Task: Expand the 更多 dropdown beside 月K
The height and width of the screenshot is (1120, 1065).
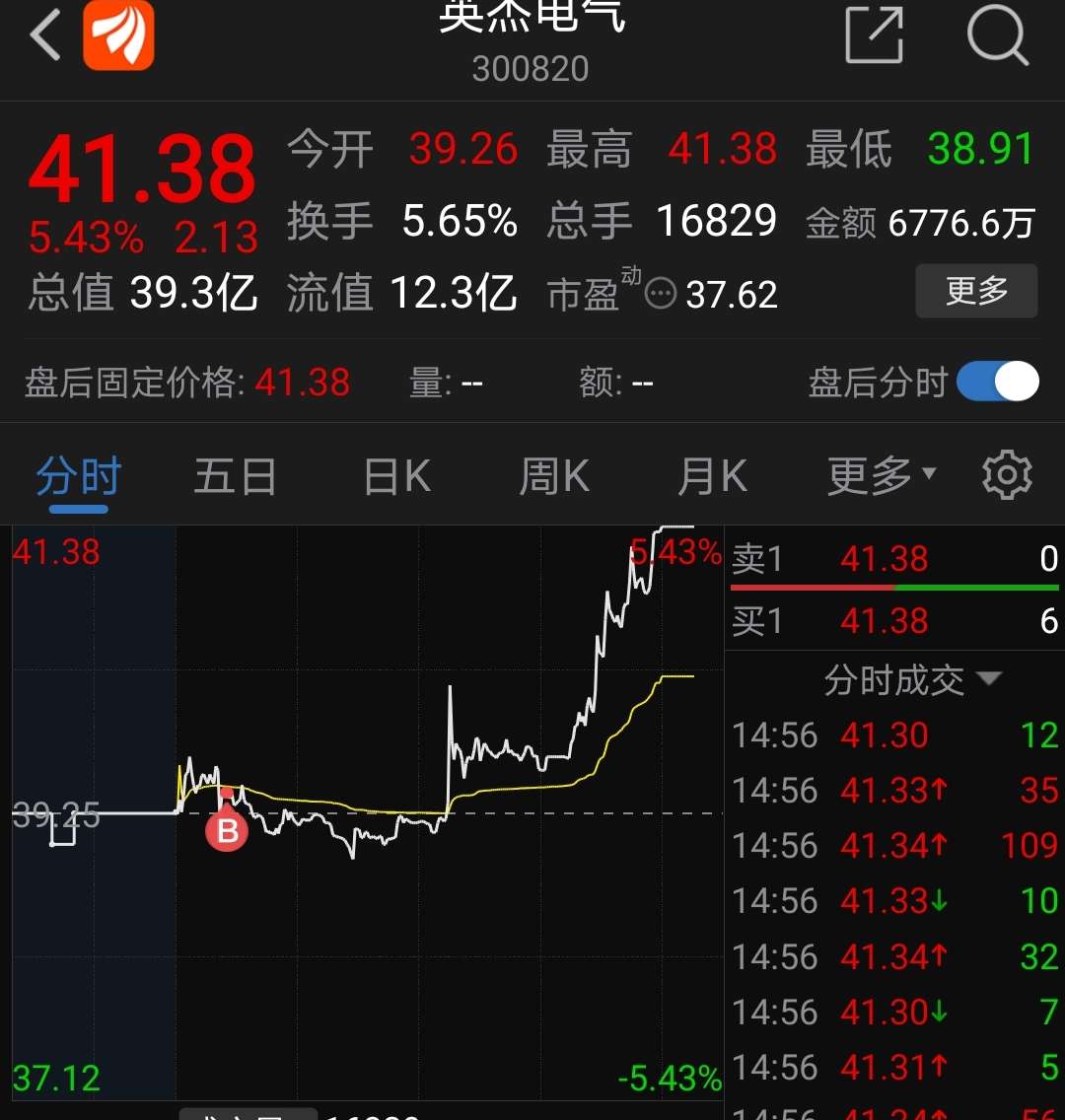Action: pos(881,474)
